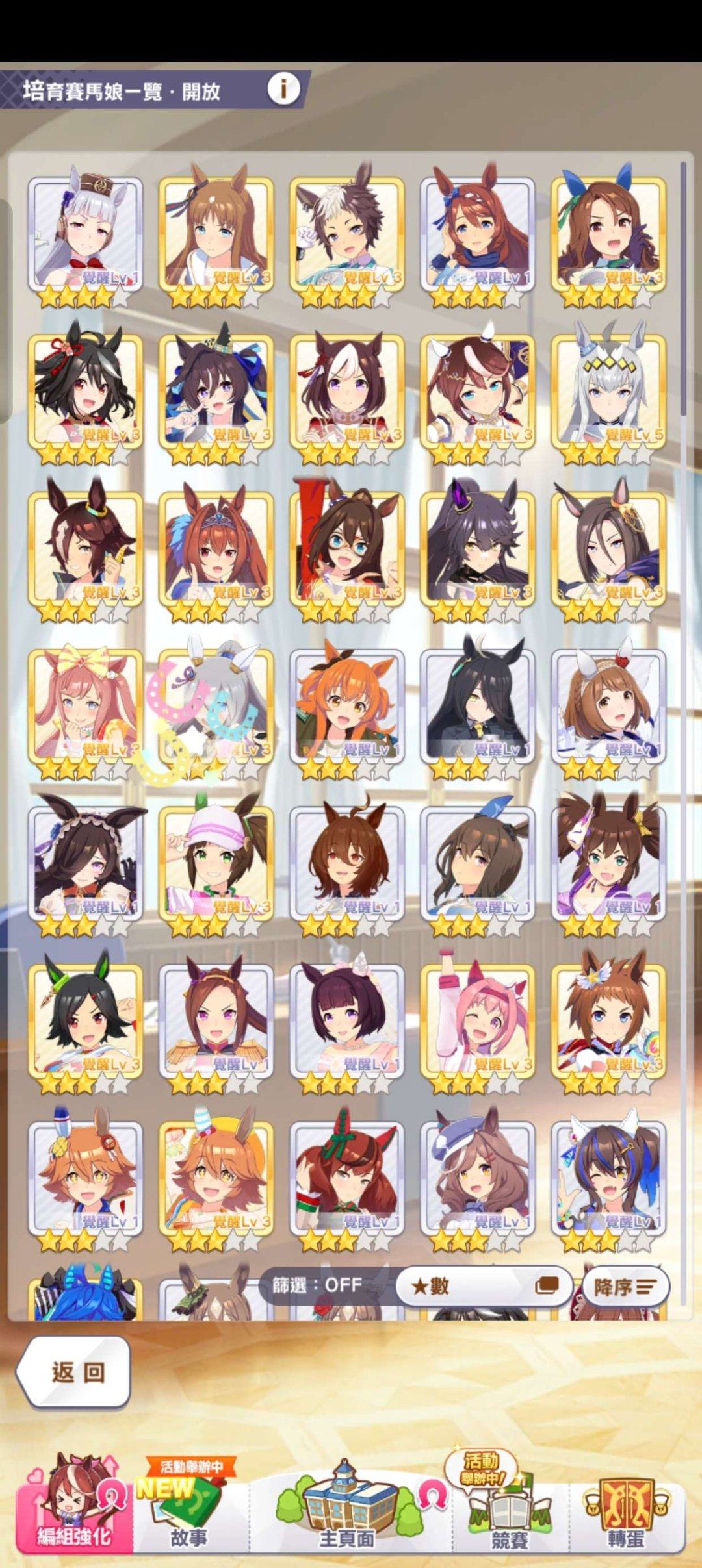The height and width of the screenshot is (1568, 702).
Task: Toggle the 降序 sort order
Action: pos(625,1286)
